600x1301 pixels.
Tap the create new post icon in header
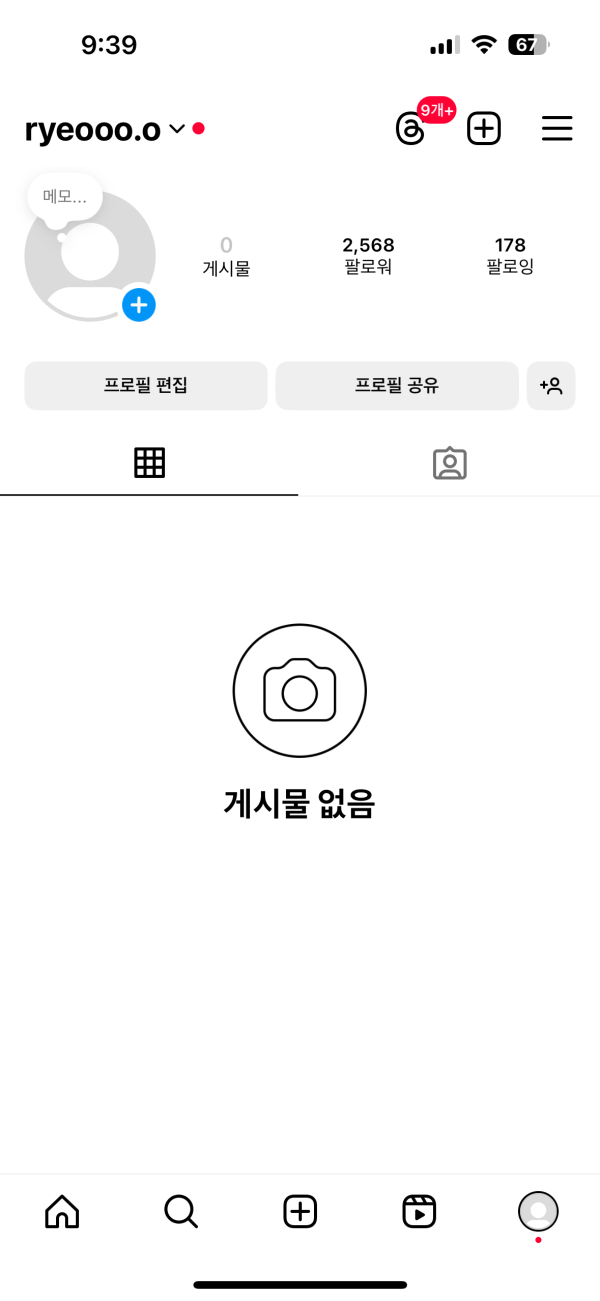[x=484, y=129]
